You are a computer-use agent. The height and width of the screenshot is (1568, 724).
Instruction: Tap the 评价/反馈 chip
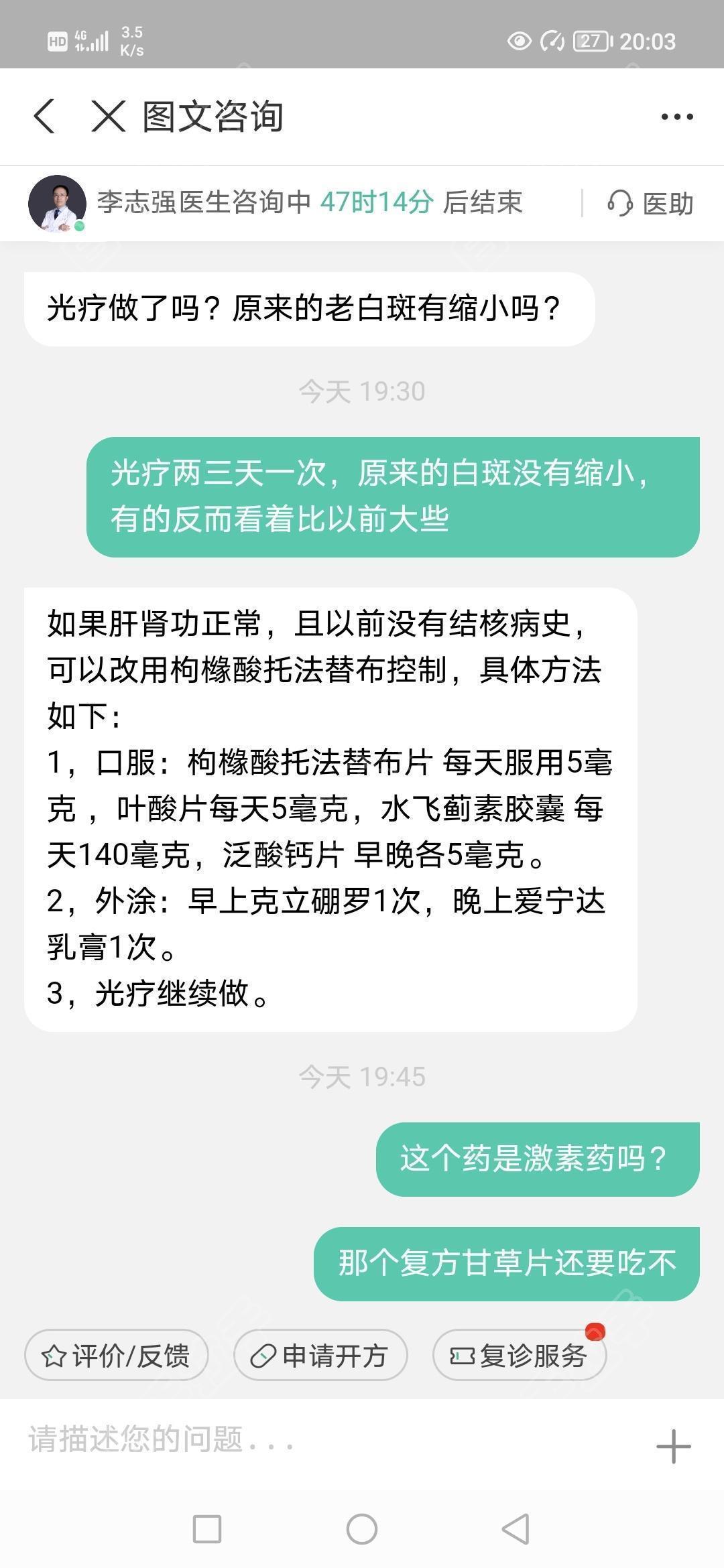pos(116,1356)
